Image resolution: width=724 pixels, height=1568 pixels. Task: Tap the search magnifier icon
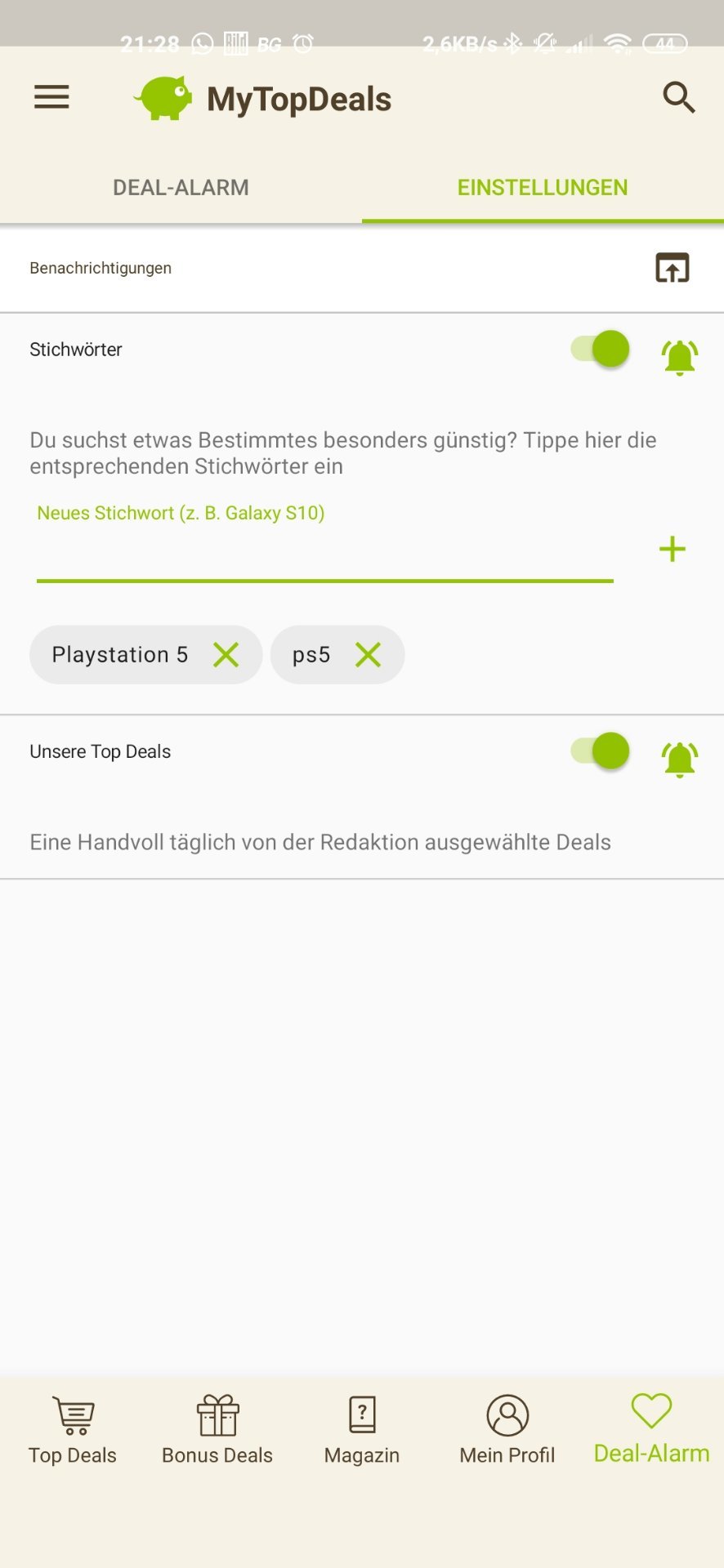click(x=678, y=98)
